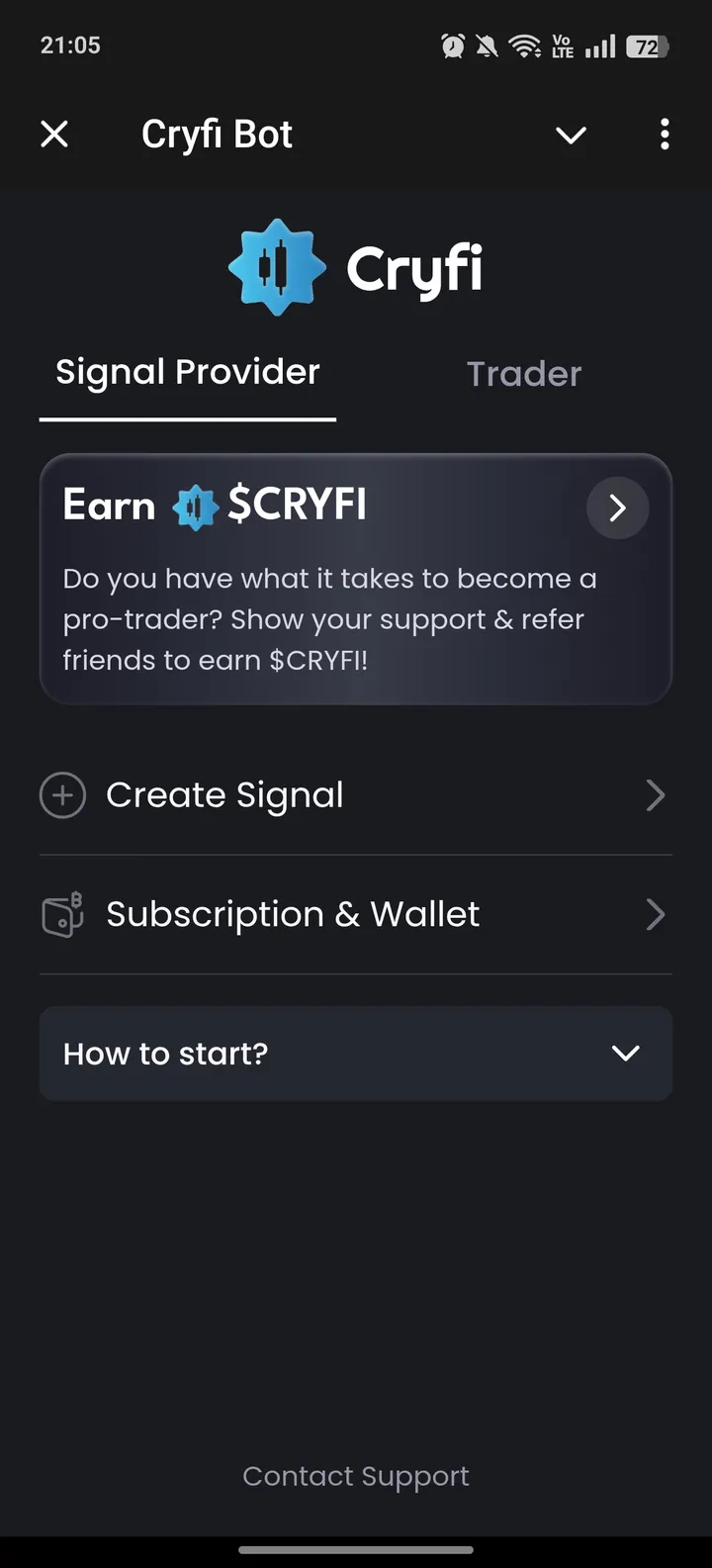
Task: Click the alarm clock icon in the status bar
Action: point(452,46)
